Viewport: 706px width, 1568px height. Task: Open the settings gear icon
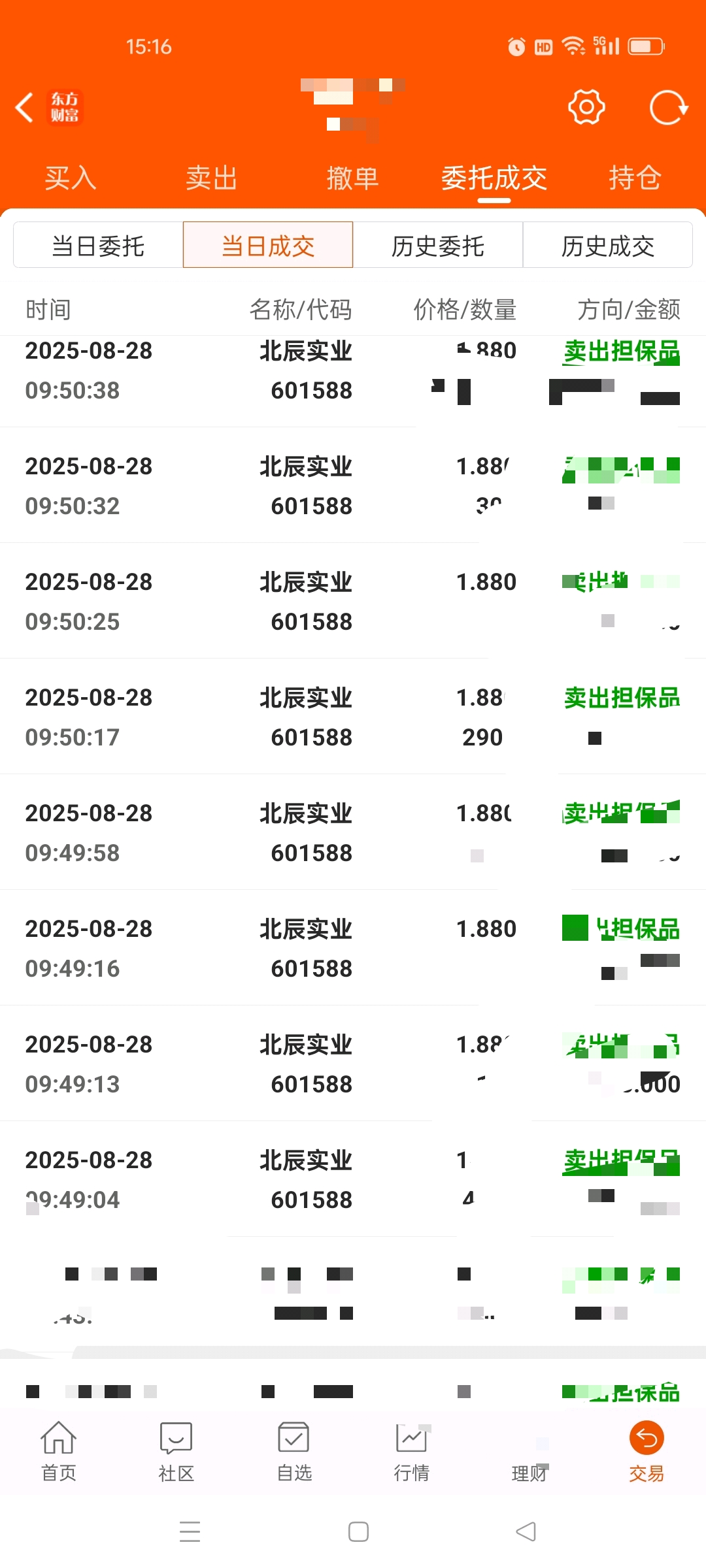pyautogui.click(x=586, y=107)
